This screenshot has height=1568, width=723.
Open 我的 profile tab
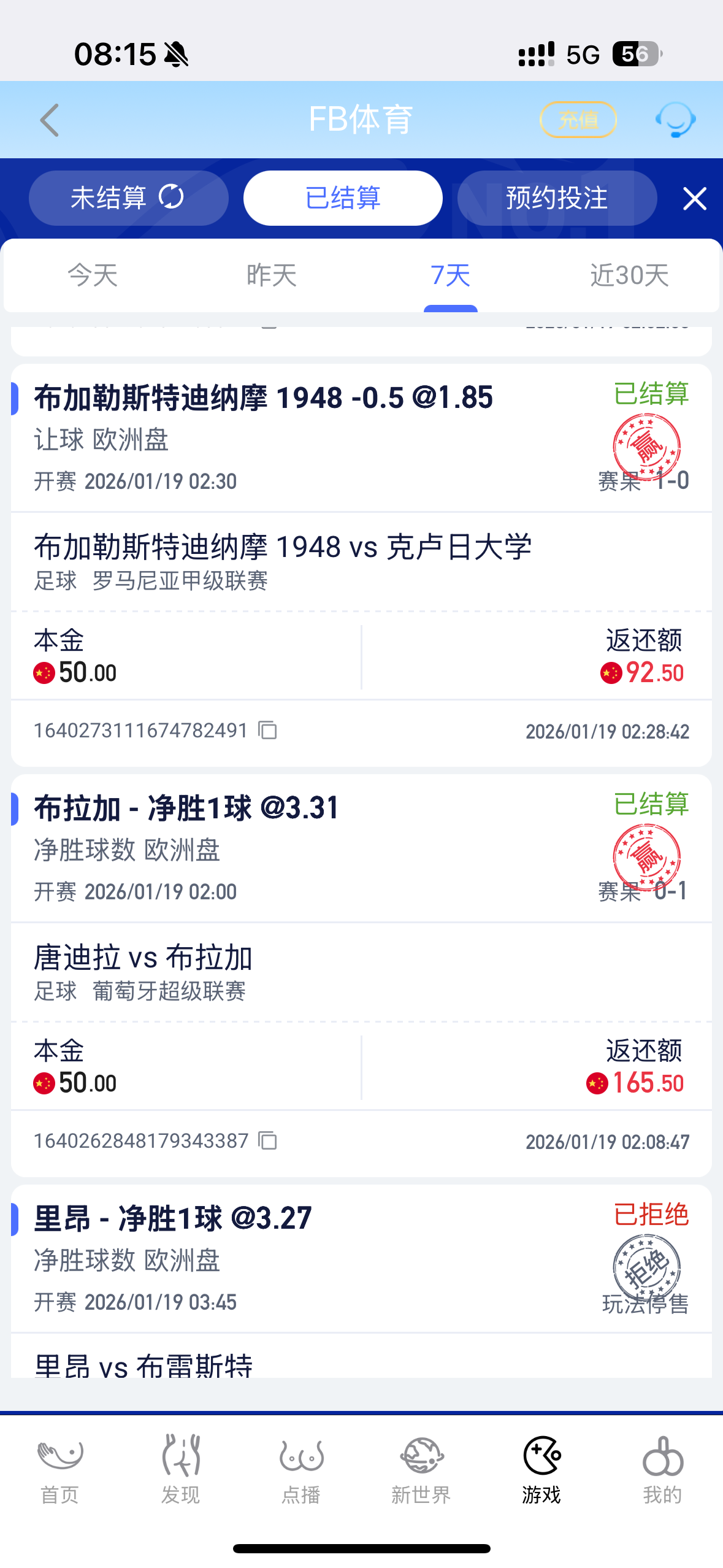click(662, 1470)
